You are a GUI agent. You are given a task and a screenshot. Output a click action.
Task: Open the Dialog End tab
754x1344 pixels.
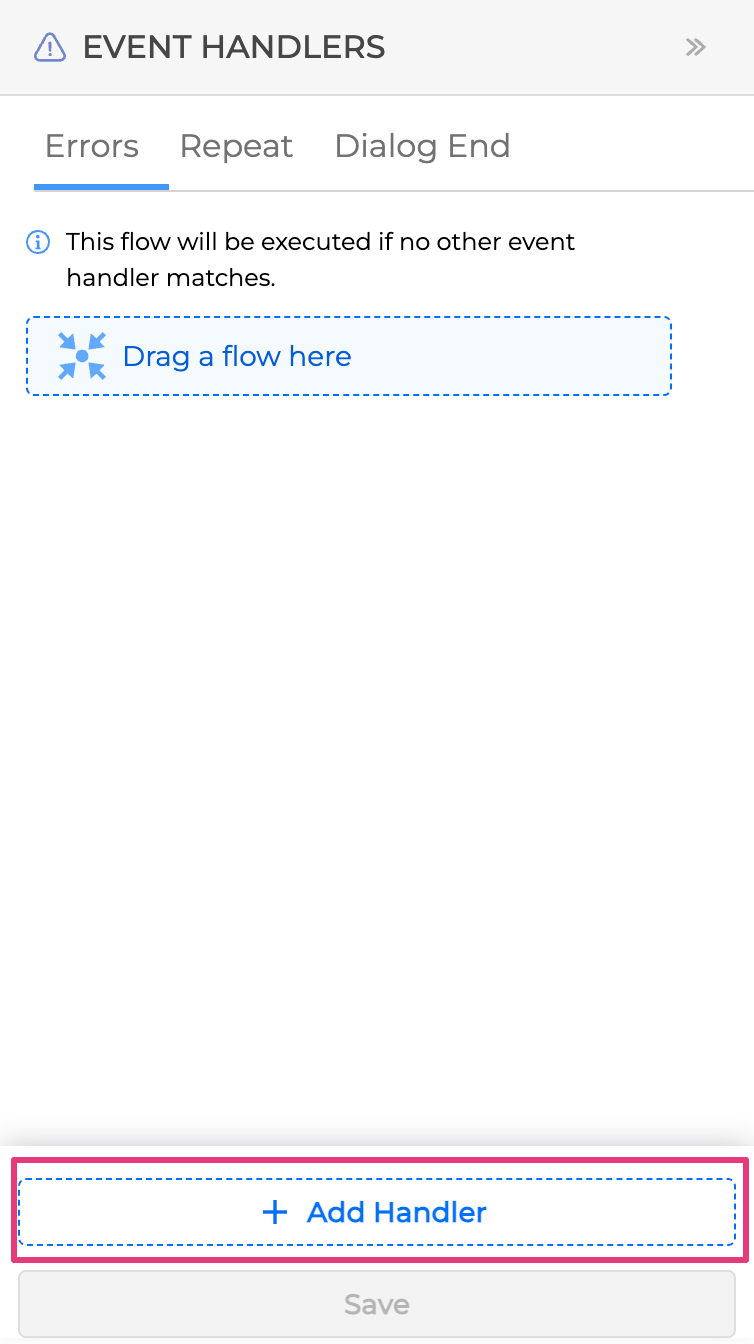[x=422, y=146]
